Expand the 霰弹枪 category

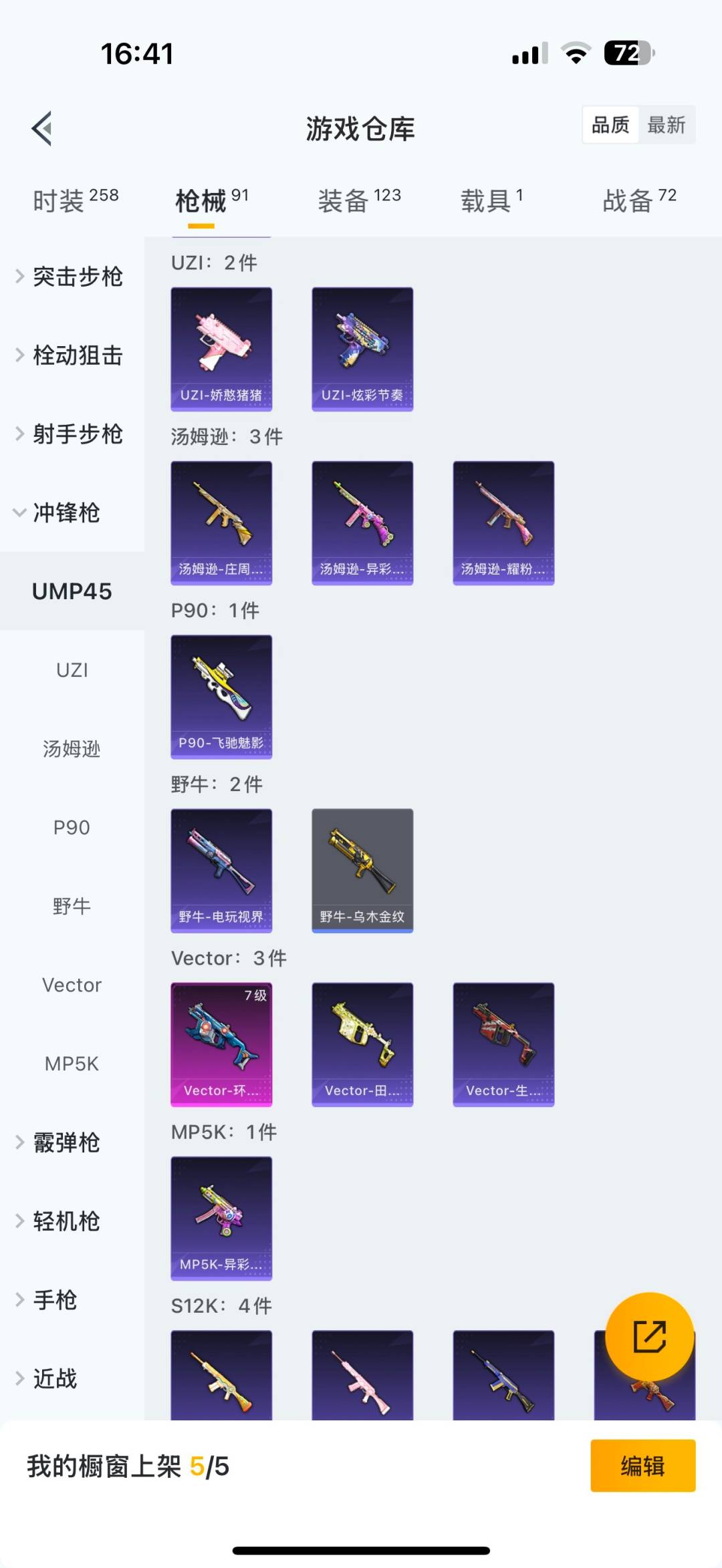pos(65,1142)
